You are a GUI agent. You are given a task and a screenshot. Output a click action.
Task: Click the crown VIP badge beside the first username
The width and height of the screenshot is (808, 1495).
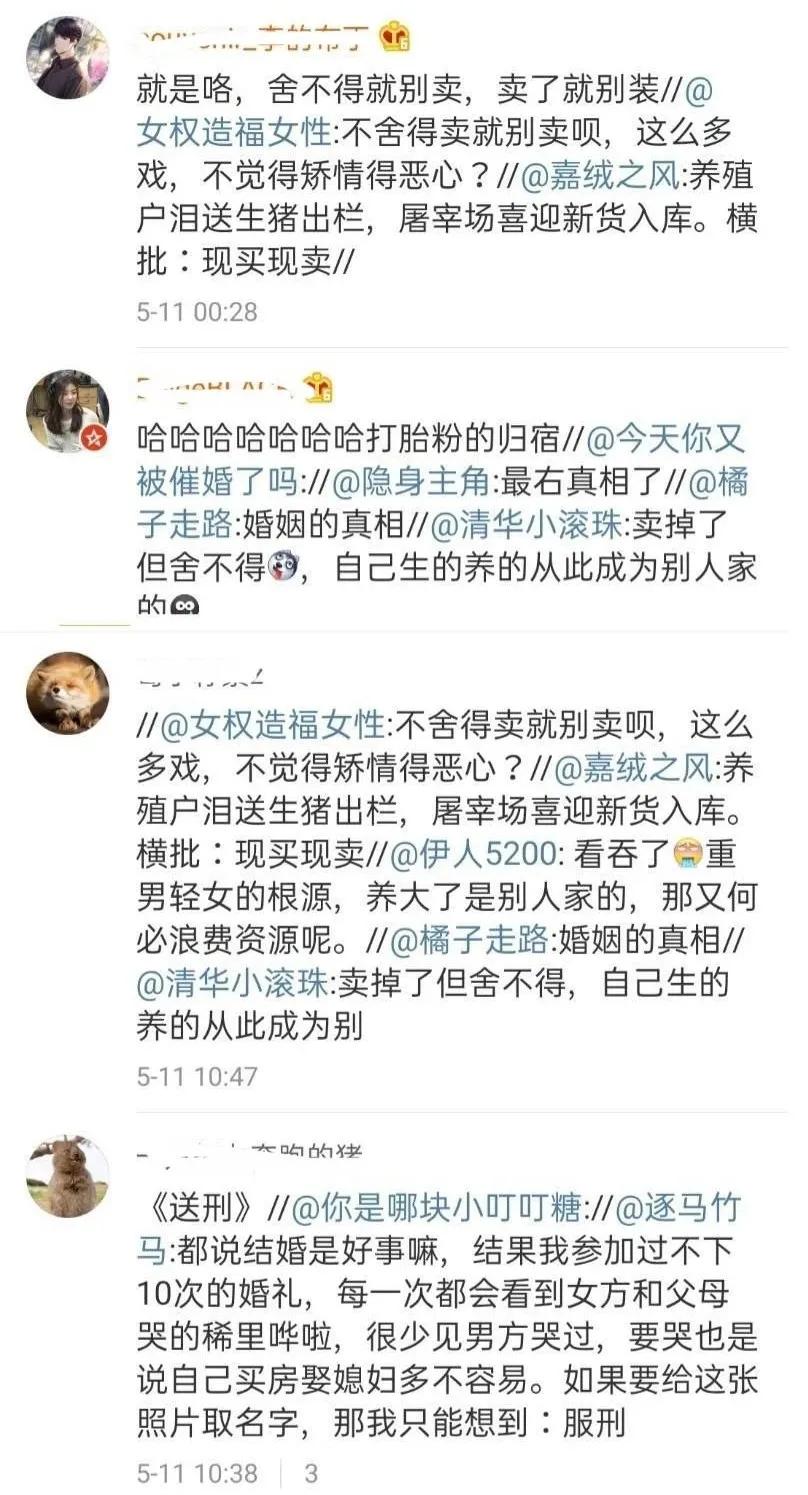[x=395, y=36]
